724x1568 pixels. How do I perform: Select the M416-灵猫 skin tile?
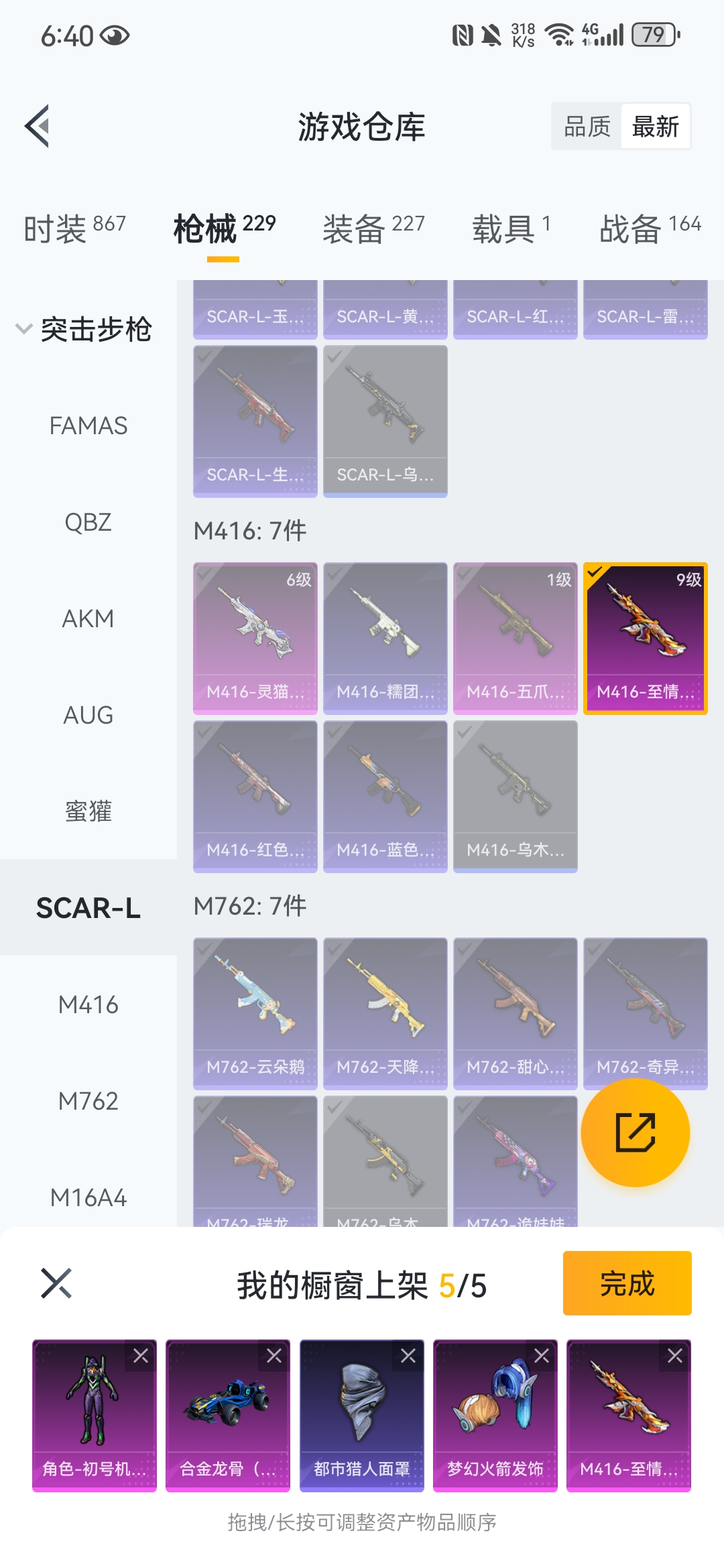255,638
